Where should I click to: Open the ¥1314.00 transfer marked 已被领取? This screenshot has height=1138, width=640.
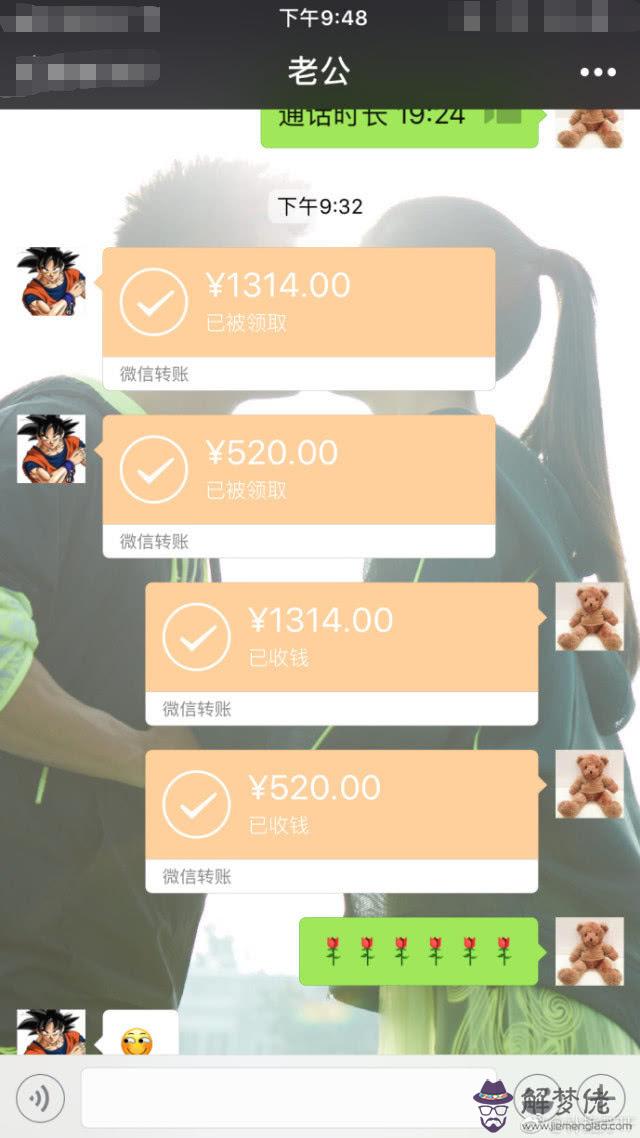pos(298,318)
